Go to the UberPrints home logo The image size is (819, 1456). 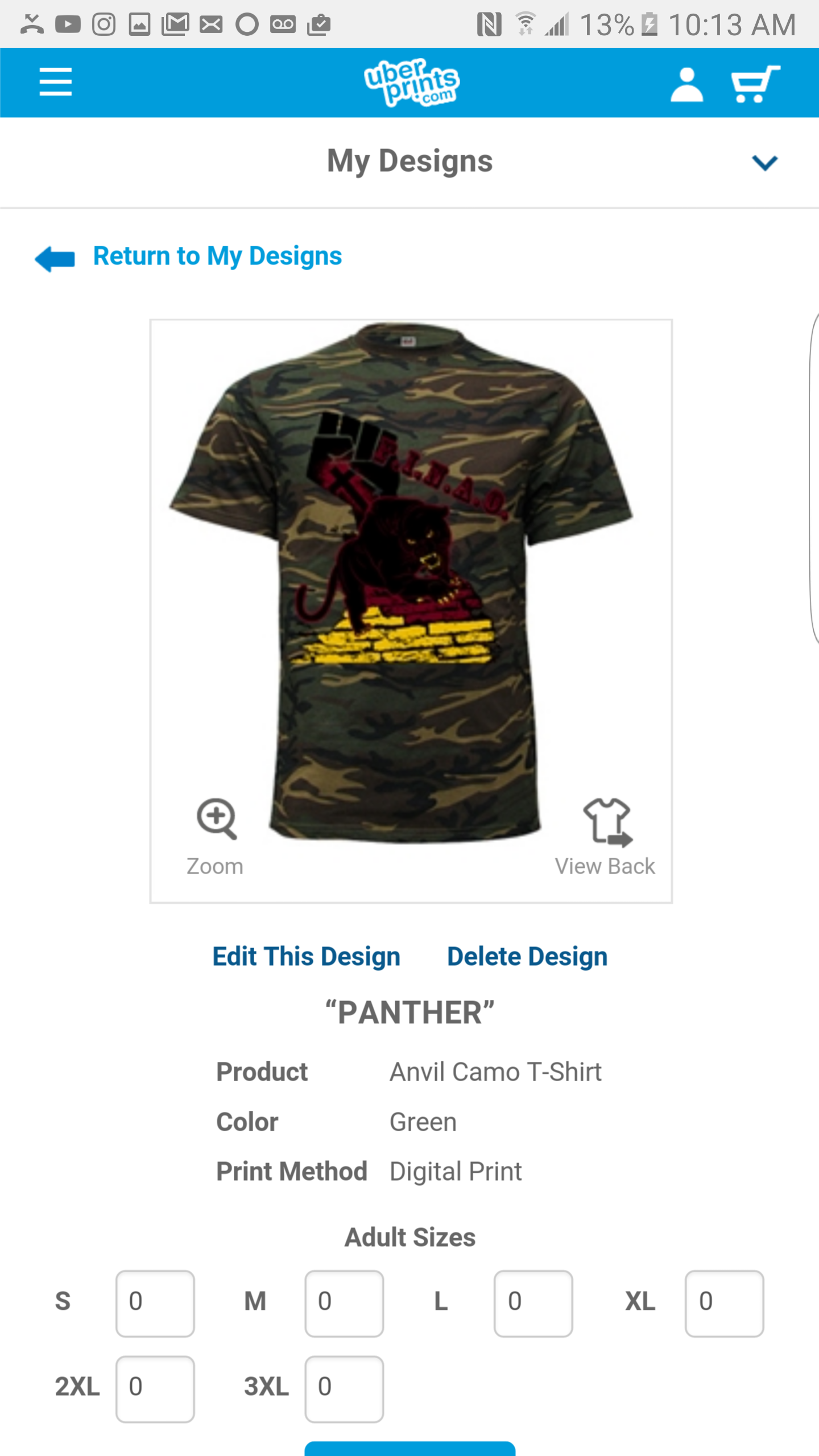pyautogui.click(x=412, y=82)
